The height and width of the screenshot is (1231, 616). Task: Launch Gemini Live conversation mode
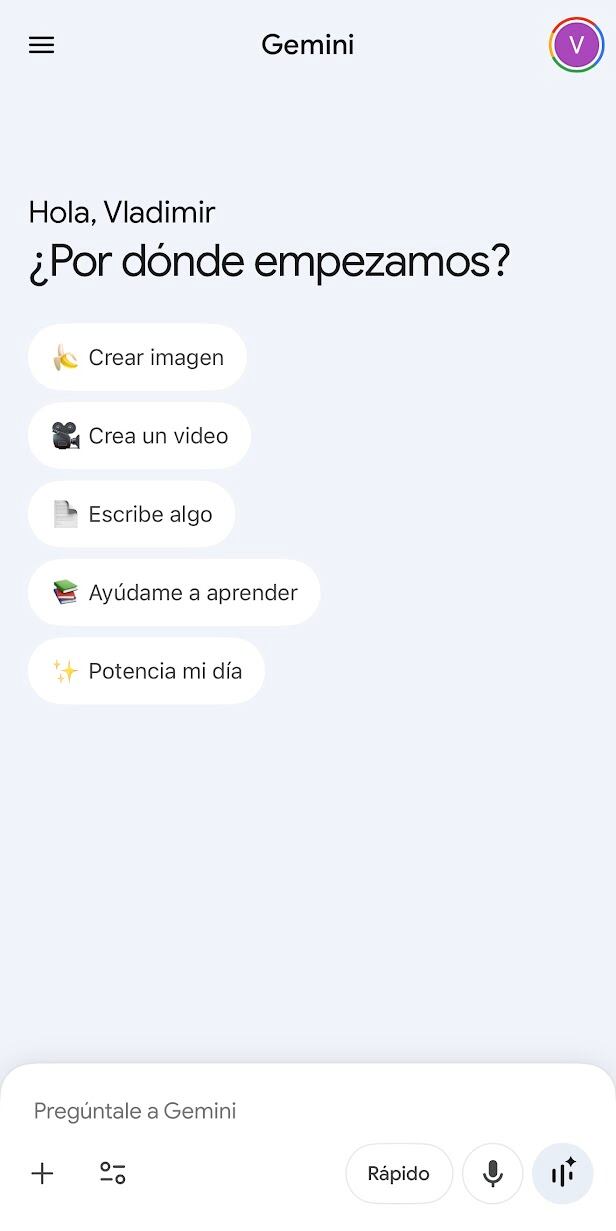[563, 1174]
